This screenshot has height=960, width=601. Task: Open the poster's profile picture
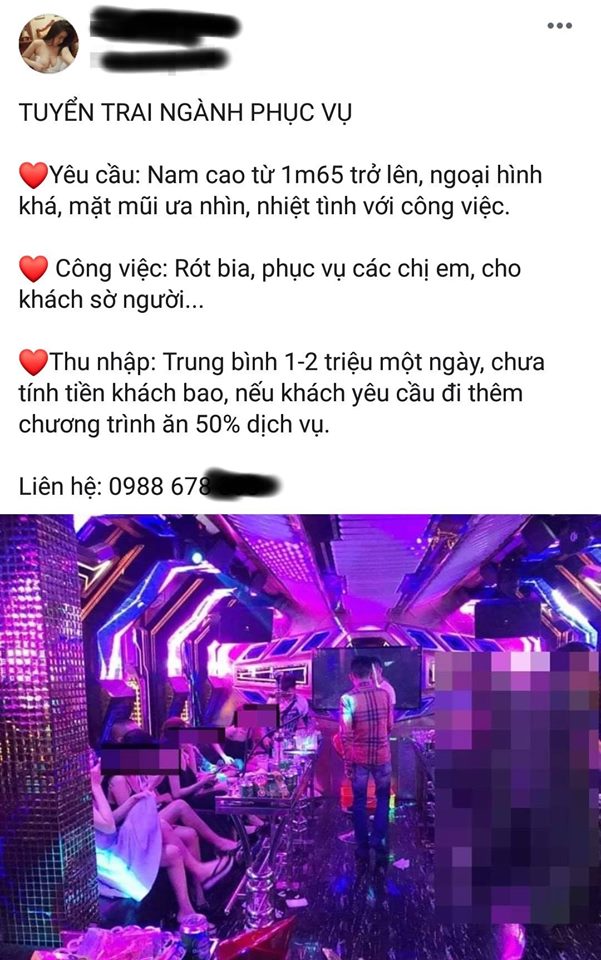[x=48, y=44]
